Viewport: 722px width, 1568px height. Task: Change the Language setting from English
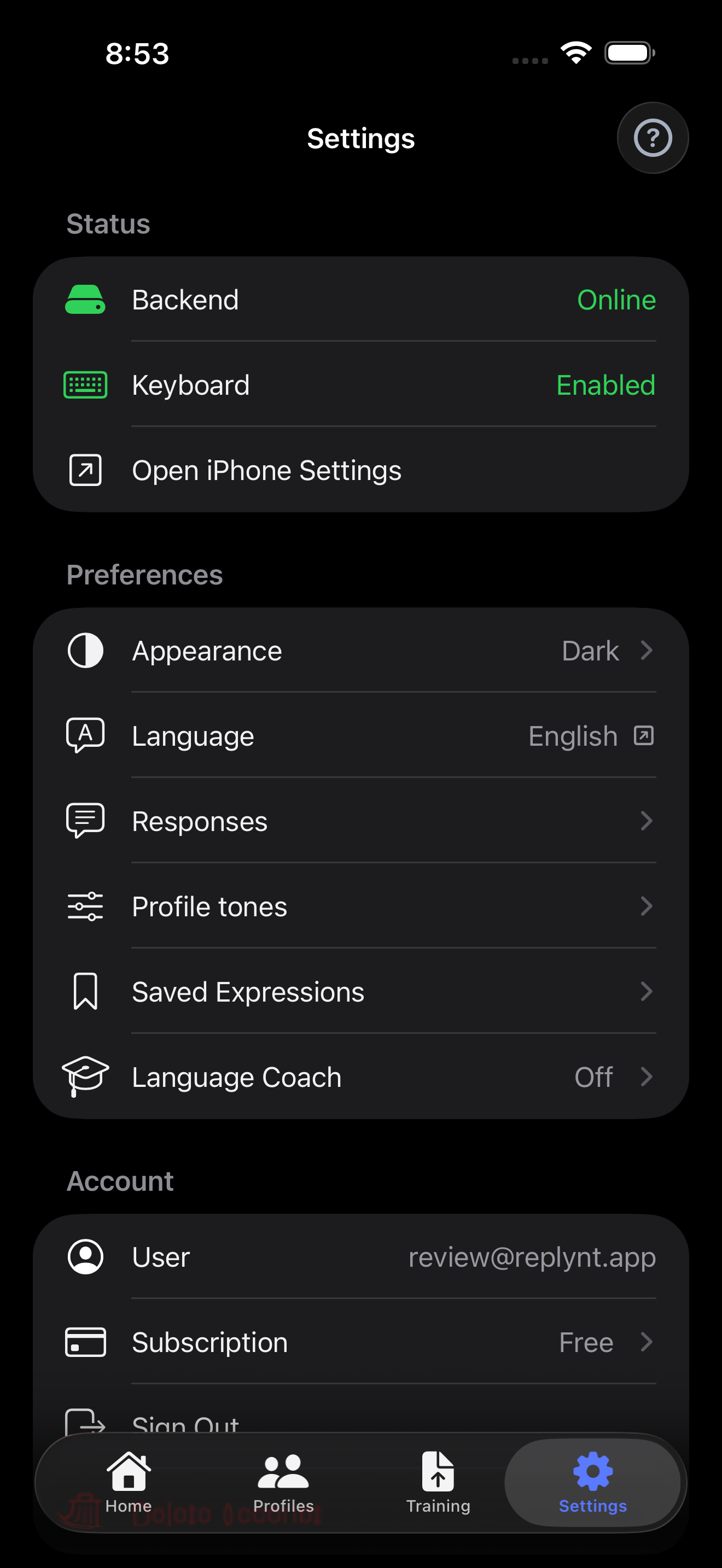click(361, 735)
